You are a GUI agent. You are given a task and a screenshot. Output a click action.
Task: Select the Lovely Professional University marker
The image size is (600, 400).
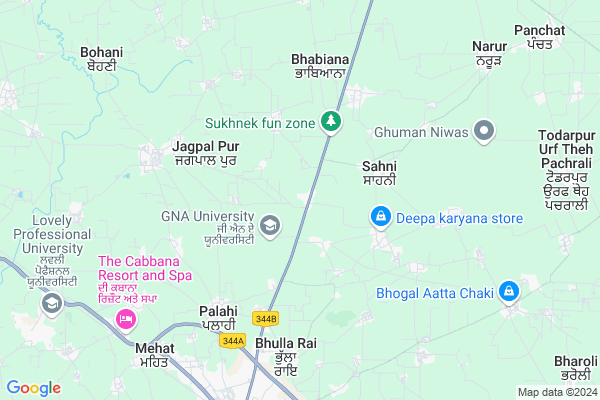[51, 303]
